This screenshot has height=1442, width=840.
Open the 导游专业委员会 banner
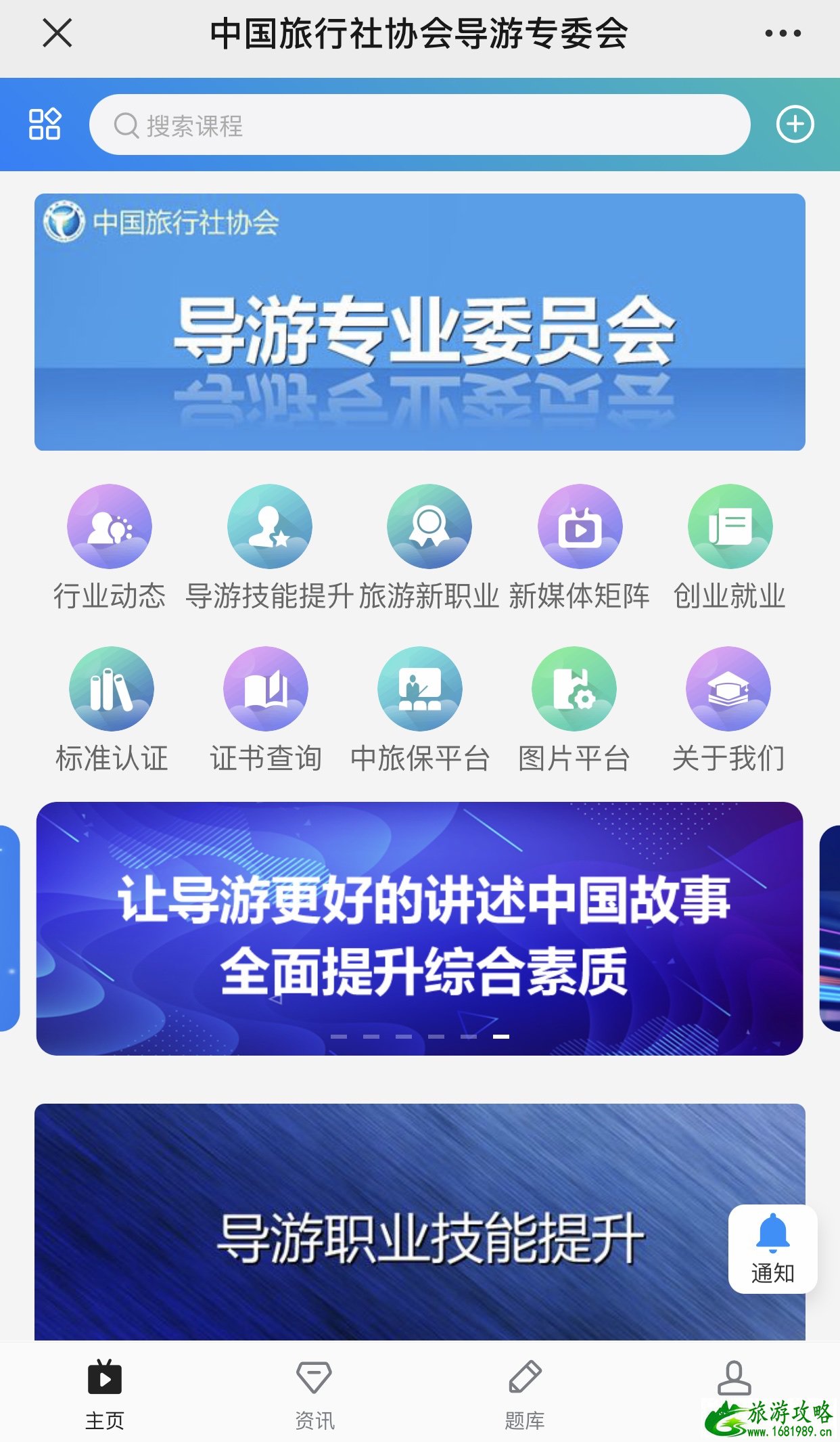point(419,322)
